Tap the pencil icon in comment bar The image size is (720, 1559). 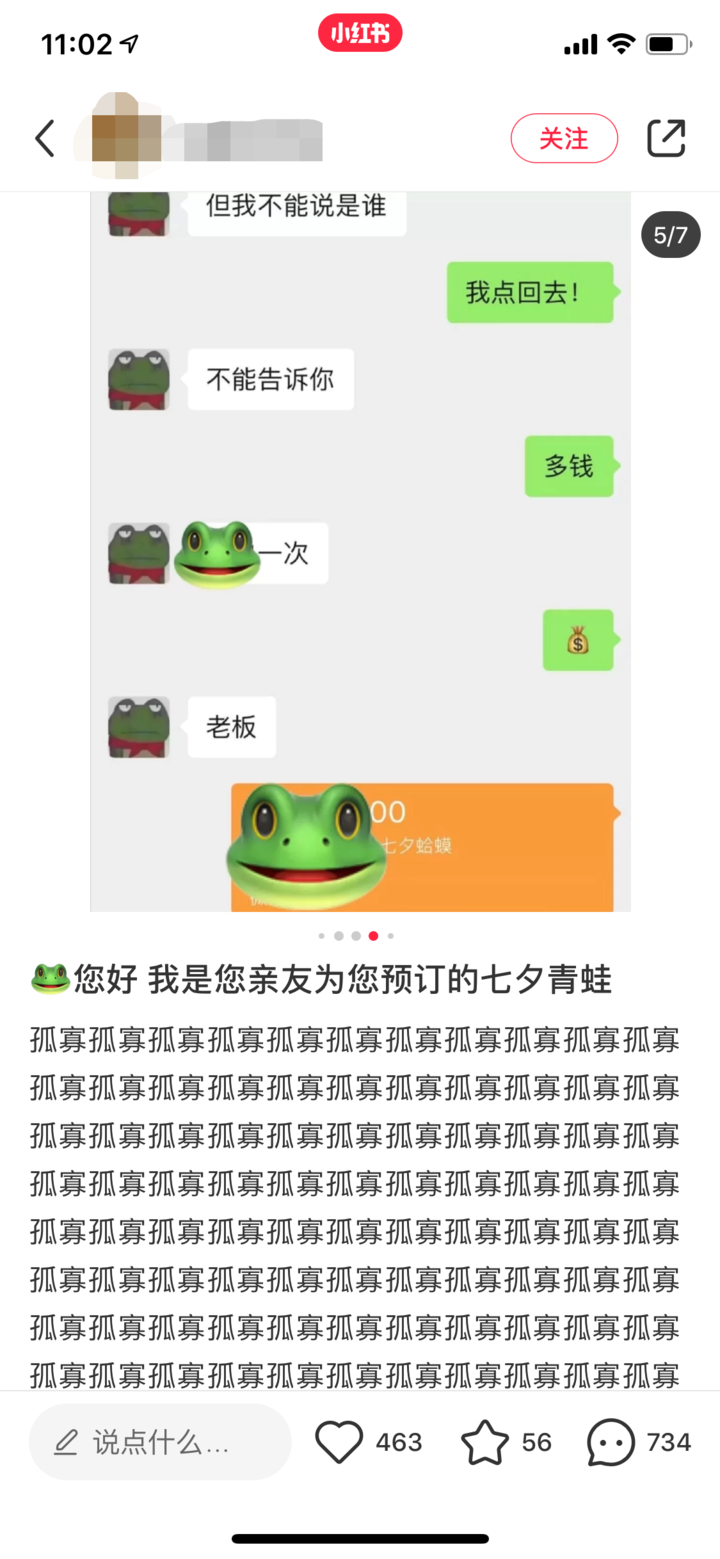click(x=65, y=1441)
